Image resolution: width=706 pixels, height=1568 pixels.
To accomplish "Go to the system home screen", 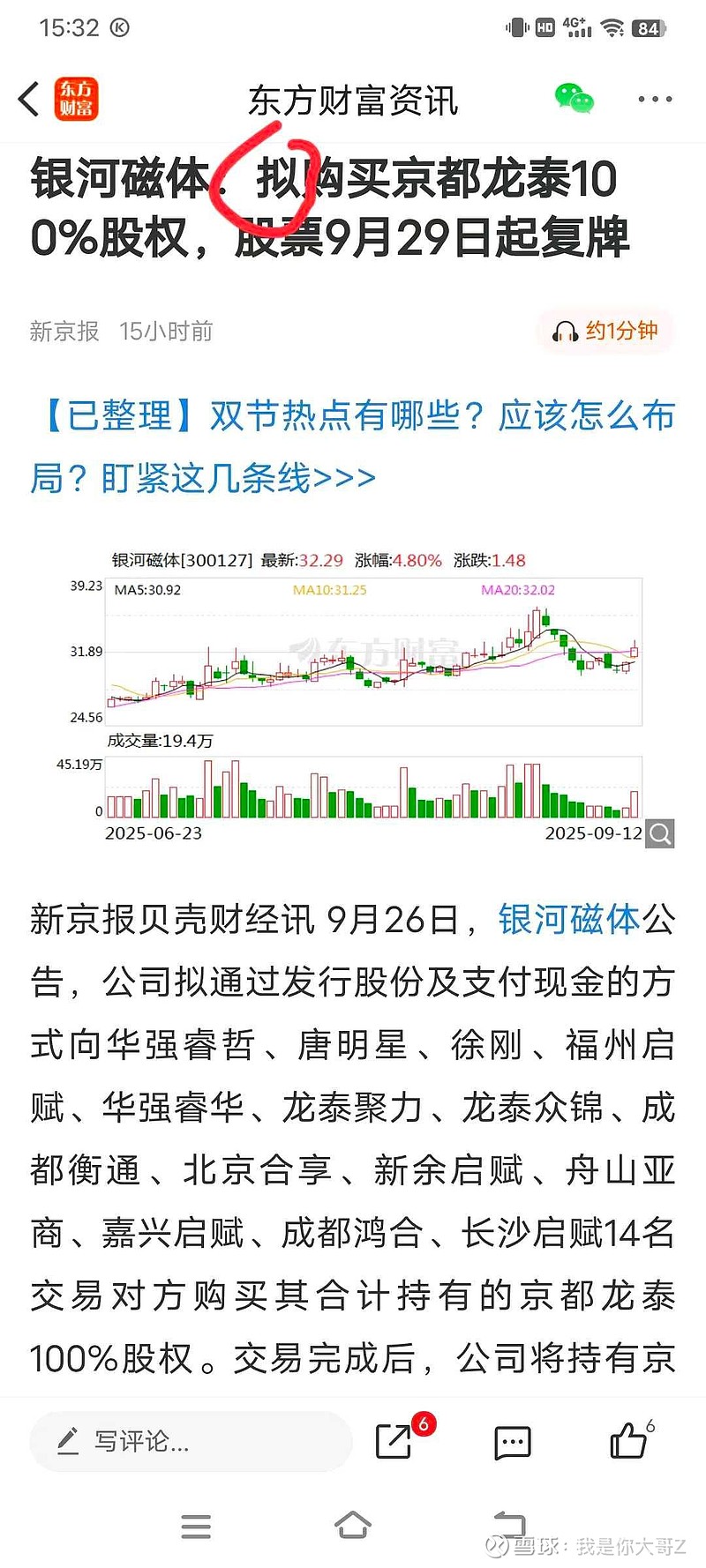I will pyautogui.click(x=352, y=1525).
